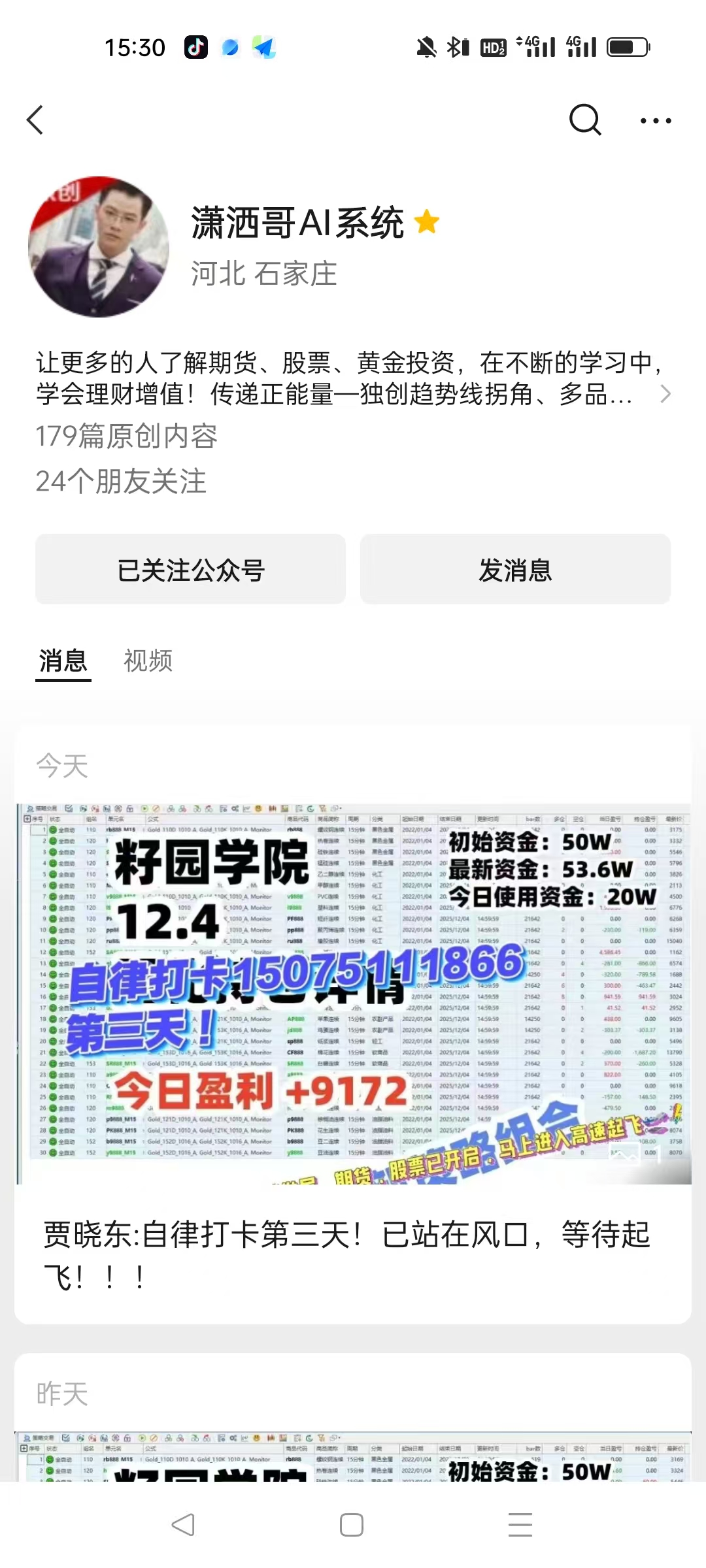Viewport: 706px width, 1568px height.
Task: Go back using the top-left arrow
Action: (x=35, y=120)
